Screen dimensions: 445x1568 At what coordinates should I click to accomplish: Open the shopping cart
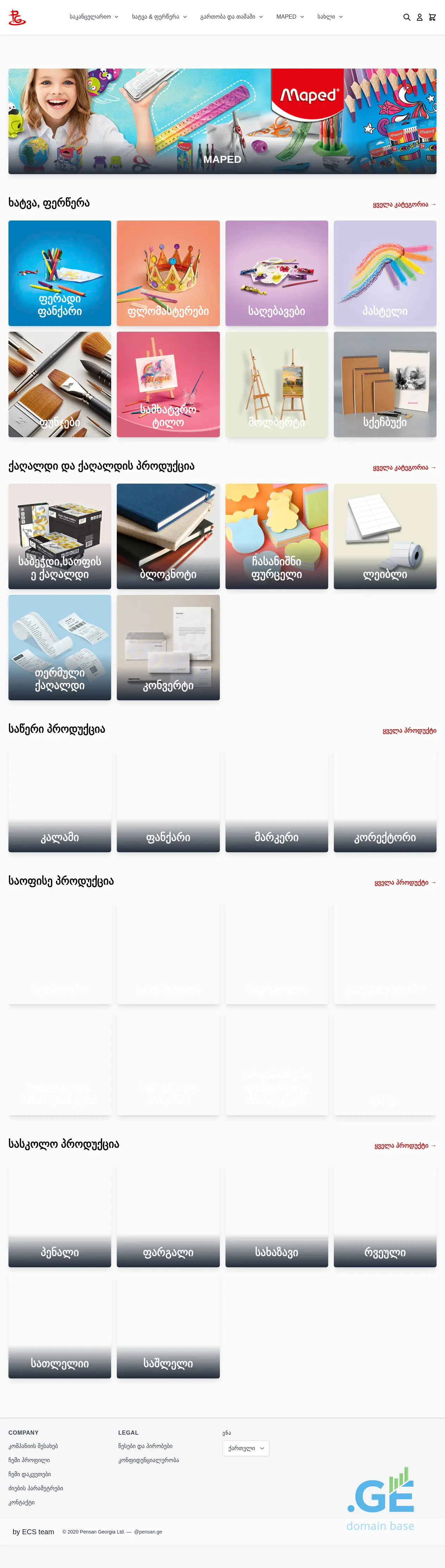click(x=432, y=17)
